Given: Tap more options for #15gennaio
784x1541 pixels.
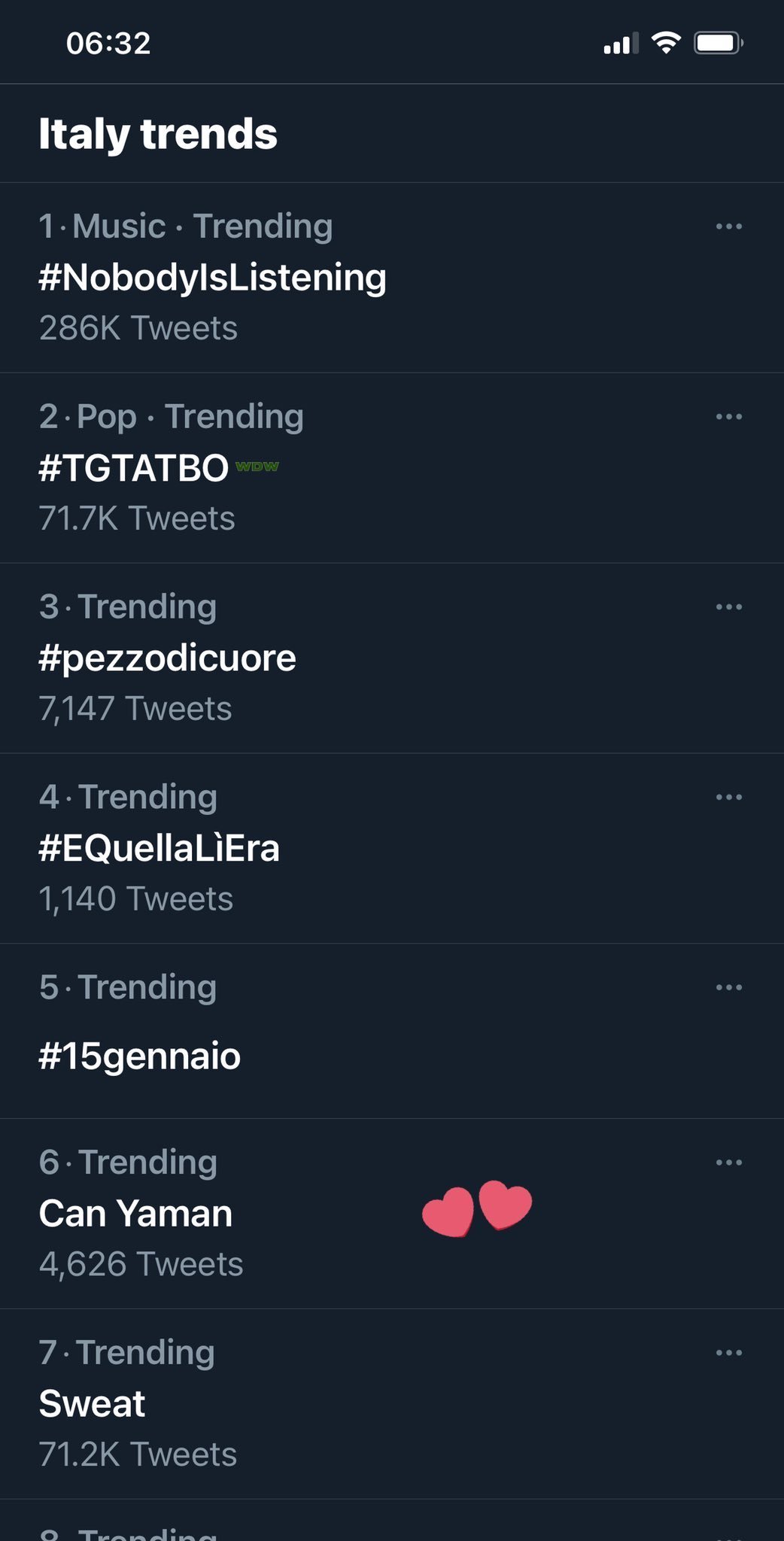Looking at the screenshot, I should click(x=728, y=988).
